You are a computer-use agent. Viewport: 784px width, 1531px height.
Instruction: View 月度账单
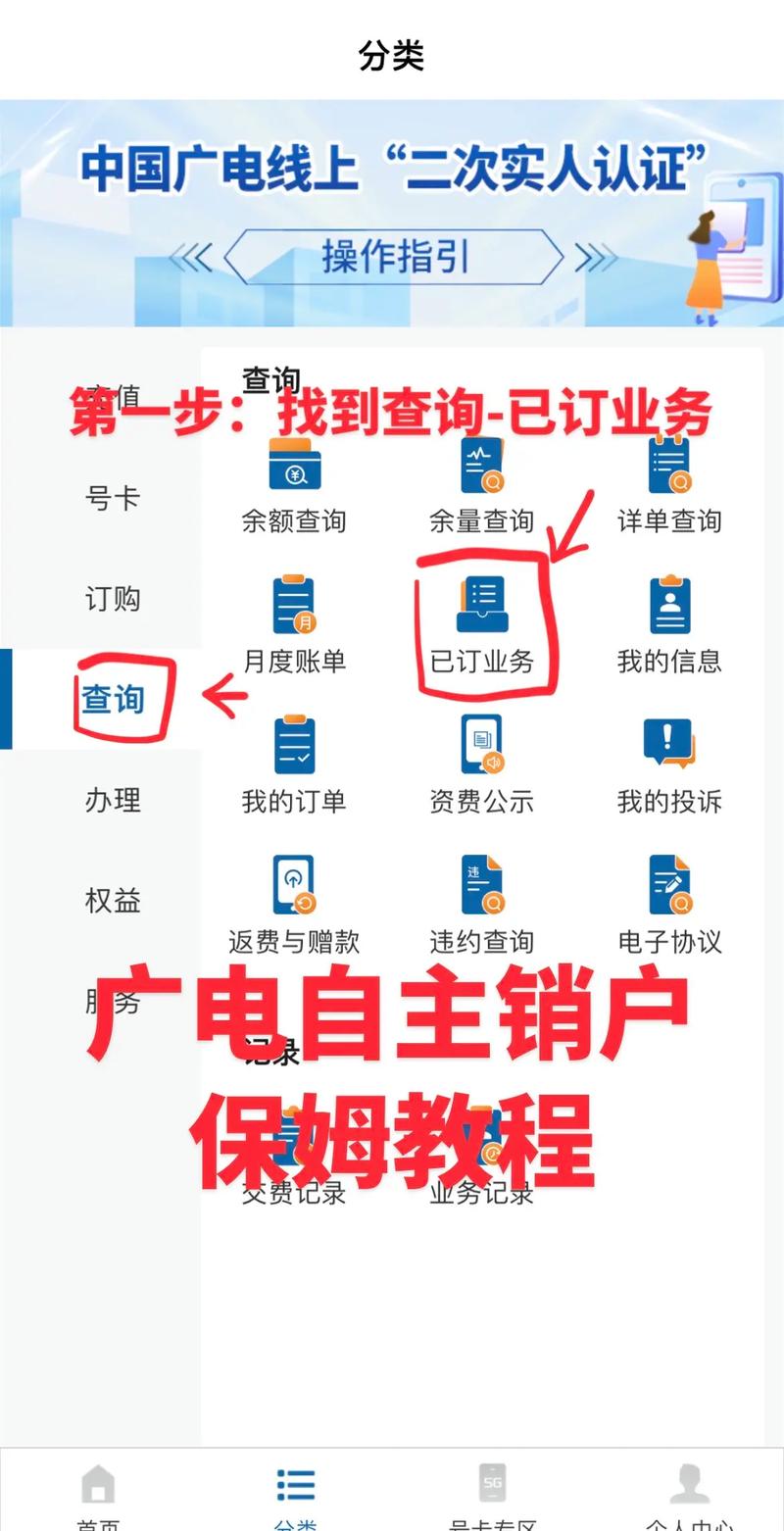294,624
